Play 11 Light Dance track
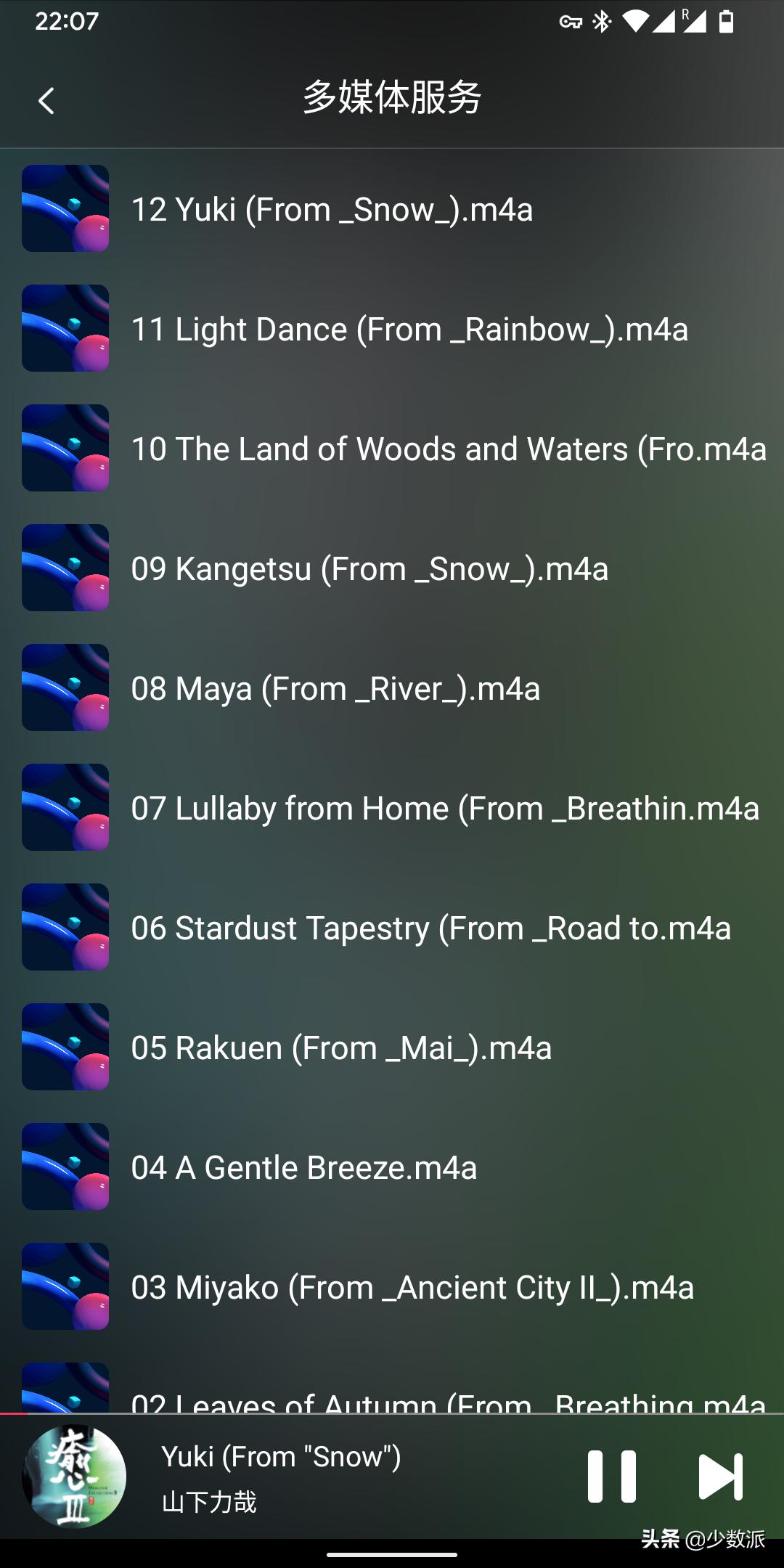The image size is (784, 1568). (409, 329)
